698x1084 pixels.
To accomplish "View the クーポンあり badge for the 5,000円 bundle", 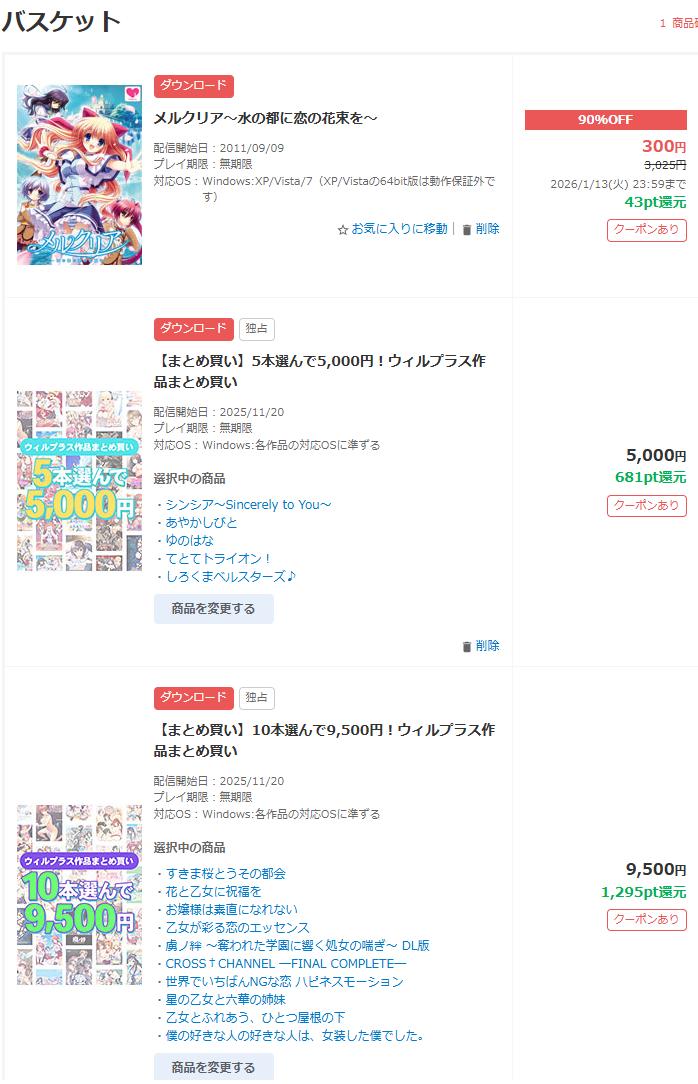I will point(646,505).
